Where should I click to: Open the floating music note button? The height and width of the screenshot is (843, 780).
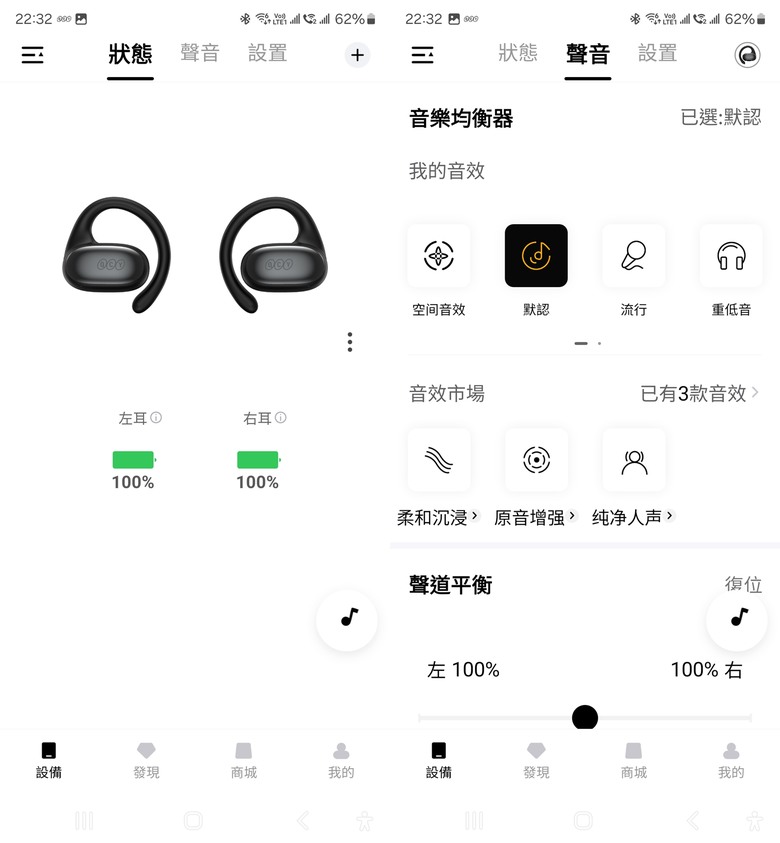point(346,620)
